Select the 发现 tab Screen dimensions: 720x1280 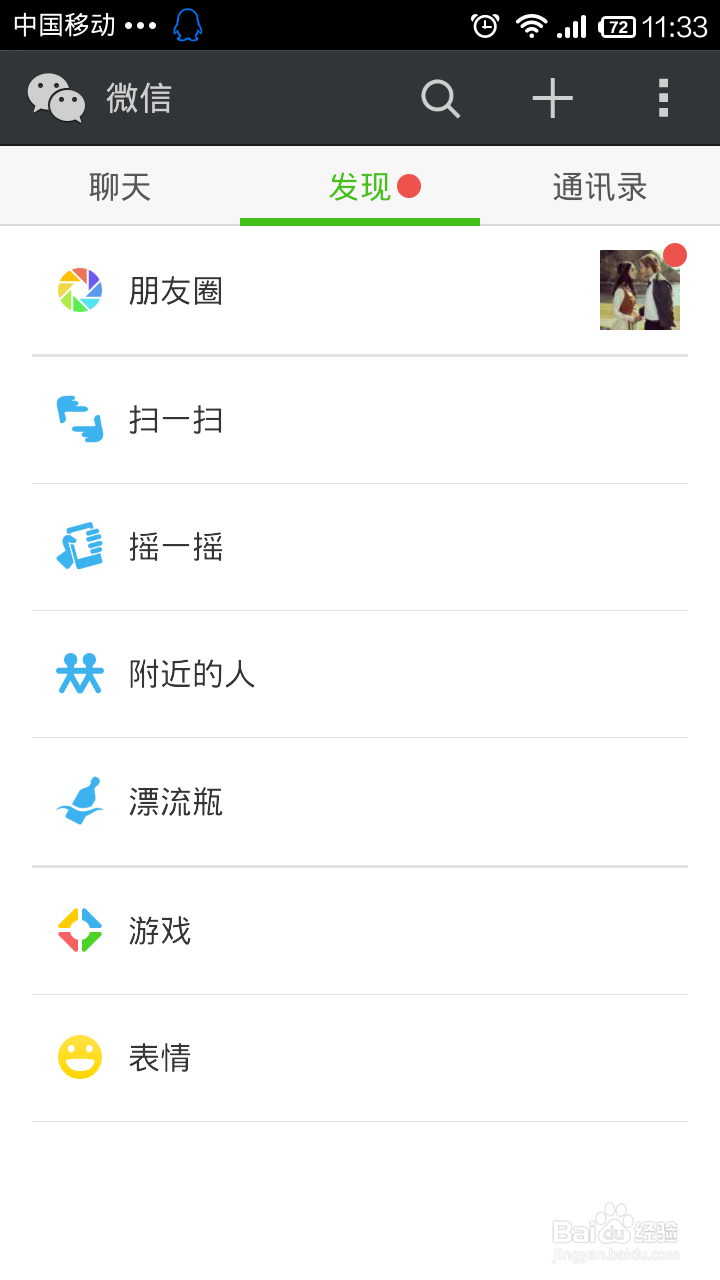(360, 187)
